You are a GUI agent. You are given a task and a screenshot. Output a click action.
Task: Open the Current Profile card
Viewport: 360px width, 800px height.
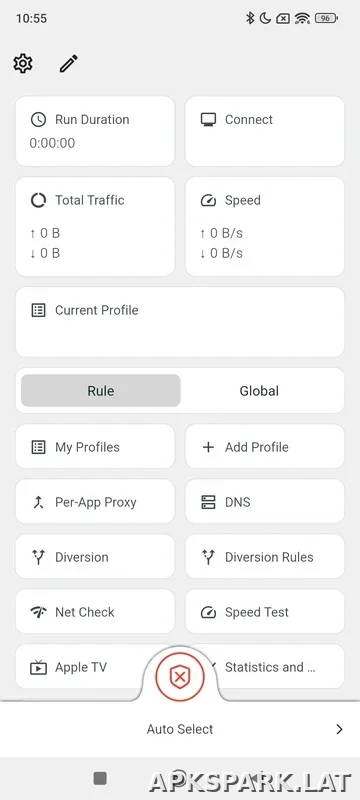click(x=180, y=322)
